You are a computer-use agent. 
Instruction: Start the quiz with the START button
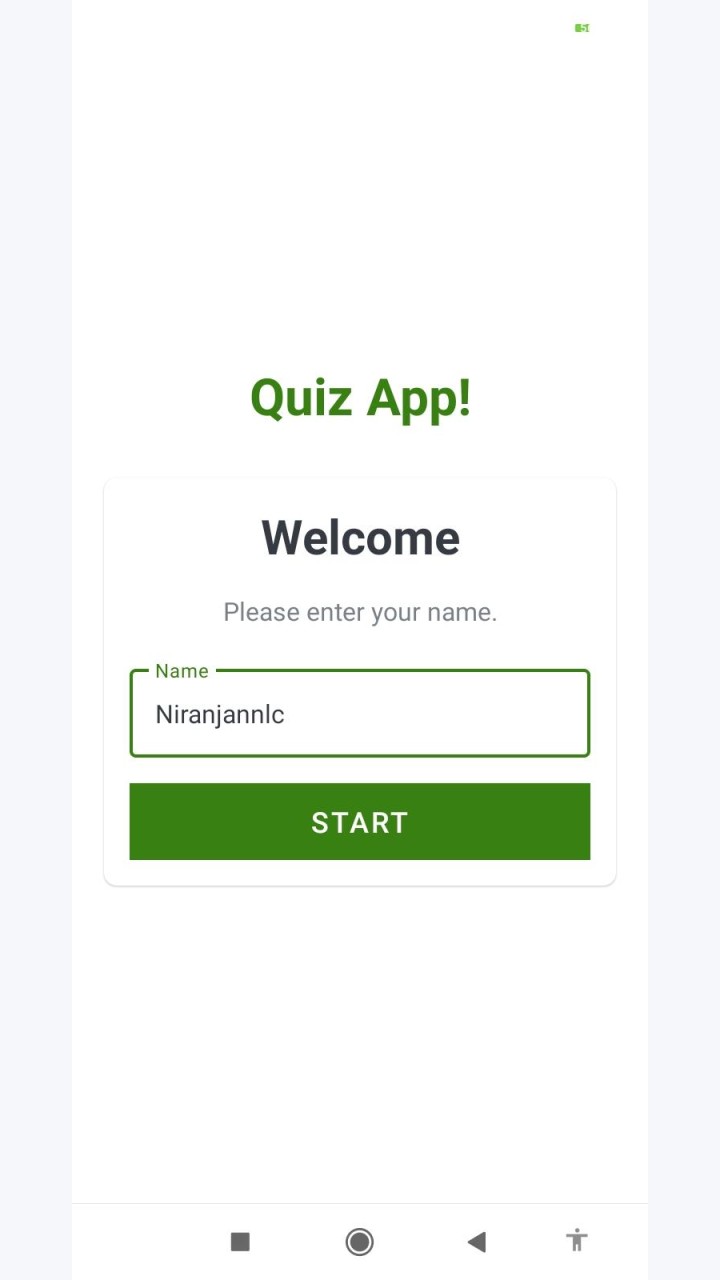pyautogui.click(x=360, y=822)
